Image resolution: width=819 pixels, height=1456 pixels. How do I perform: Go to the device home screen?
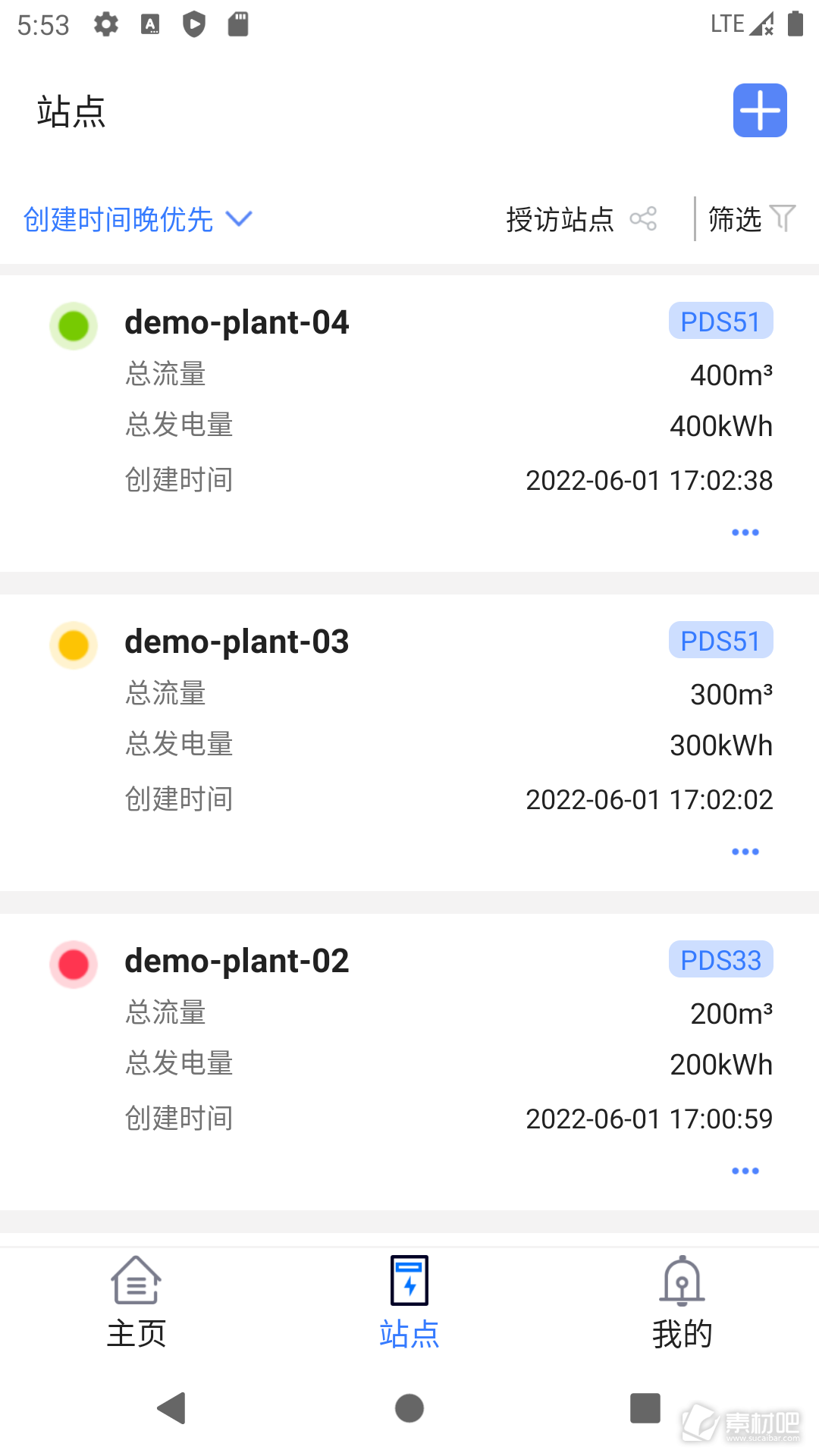click(x=409, y=1408)
